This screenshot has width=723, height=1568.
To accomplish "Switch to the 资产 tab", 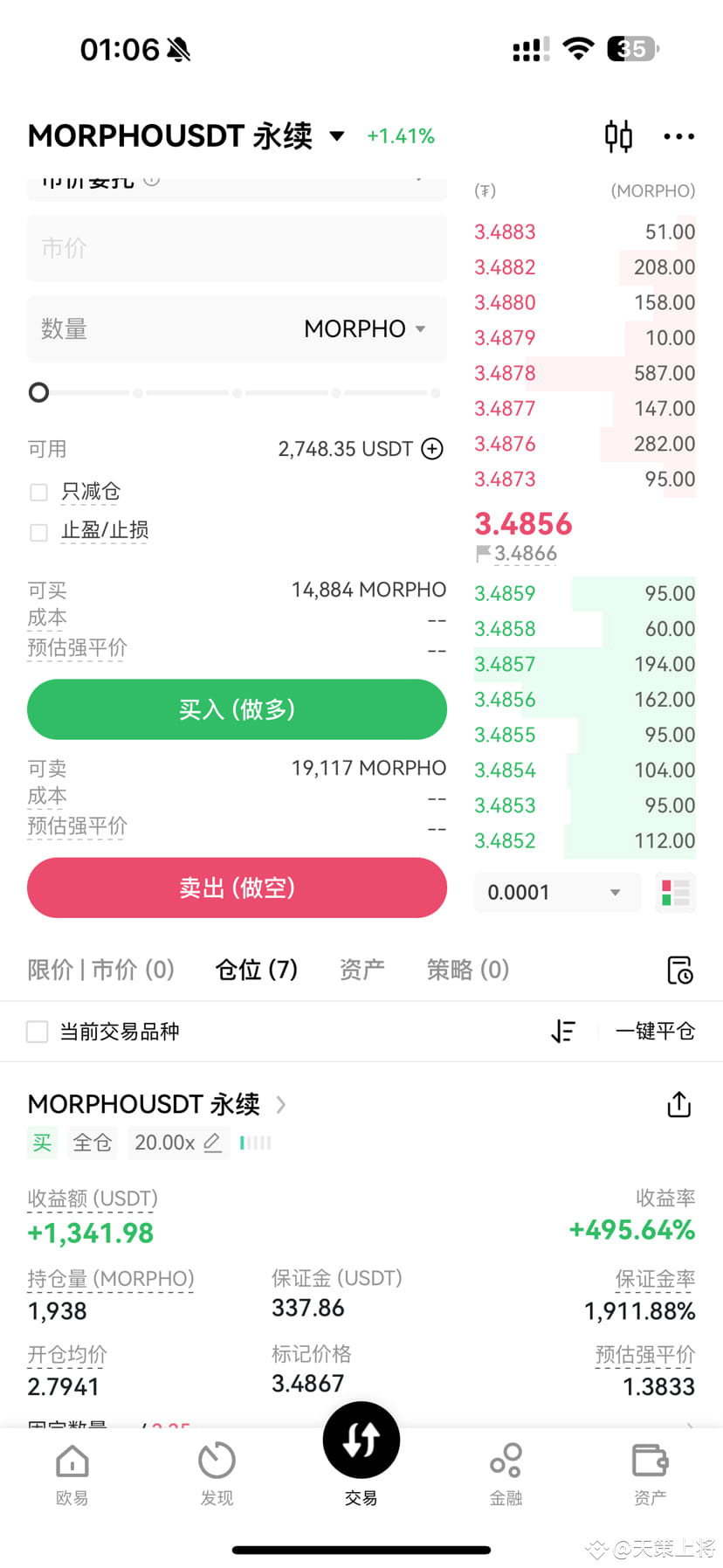I will (x=361, y=970).
